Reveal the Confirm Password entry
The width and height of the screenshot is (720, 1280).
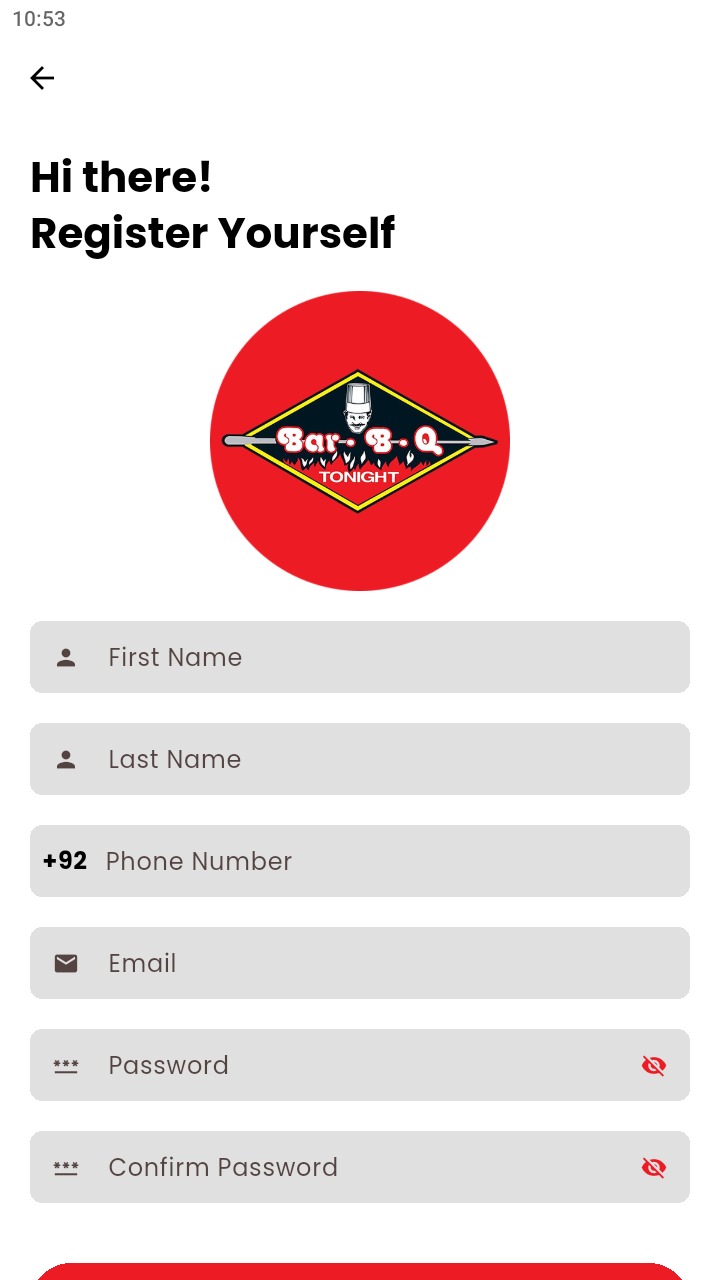coord(654,1167)
